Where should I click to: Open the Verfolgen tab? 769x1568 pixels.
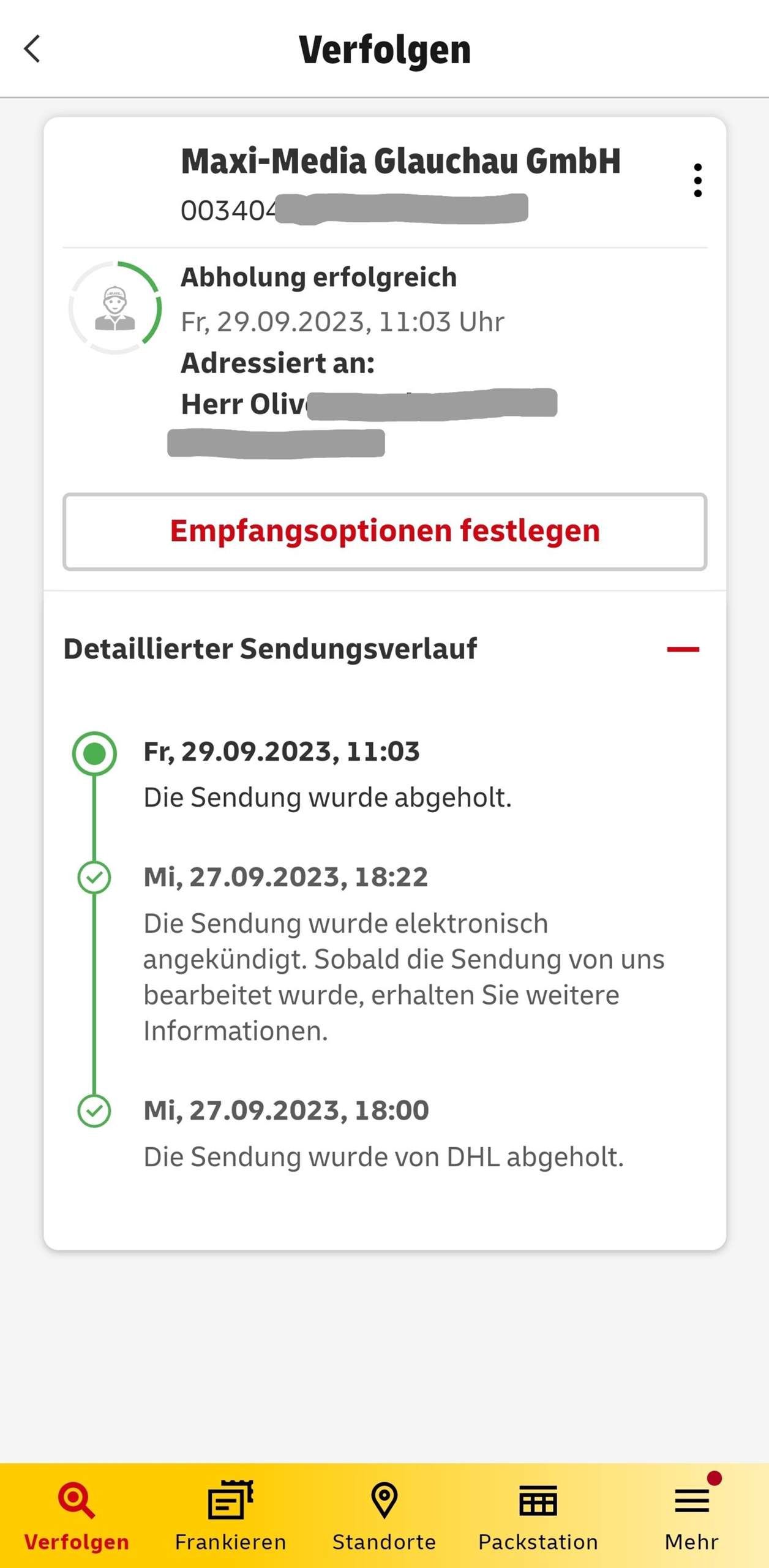pyautogui.click(x=77, y=1515)
